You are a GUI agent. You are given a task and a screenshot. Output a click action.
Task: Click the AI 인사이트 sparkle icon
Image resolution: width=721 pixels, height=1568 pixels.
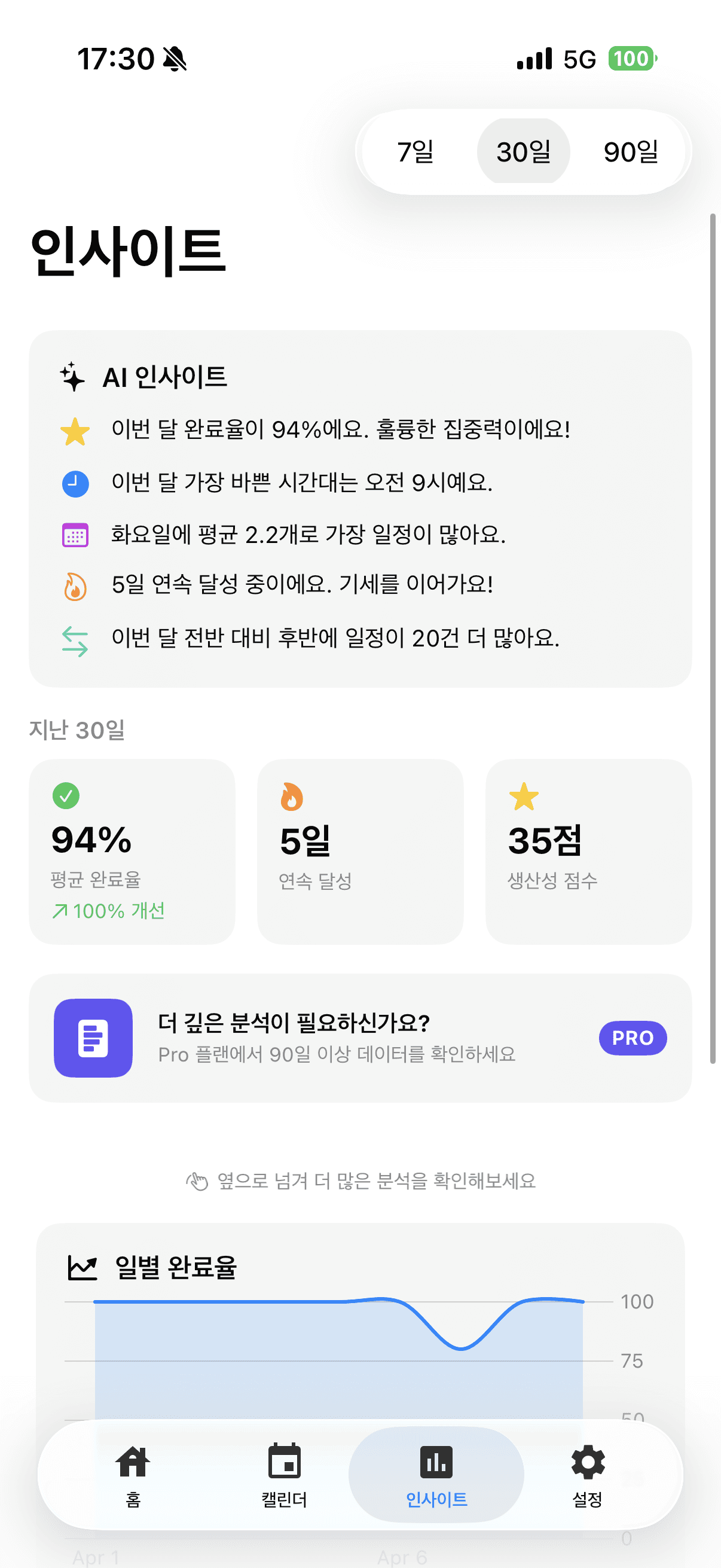click(x=73, y=376)
